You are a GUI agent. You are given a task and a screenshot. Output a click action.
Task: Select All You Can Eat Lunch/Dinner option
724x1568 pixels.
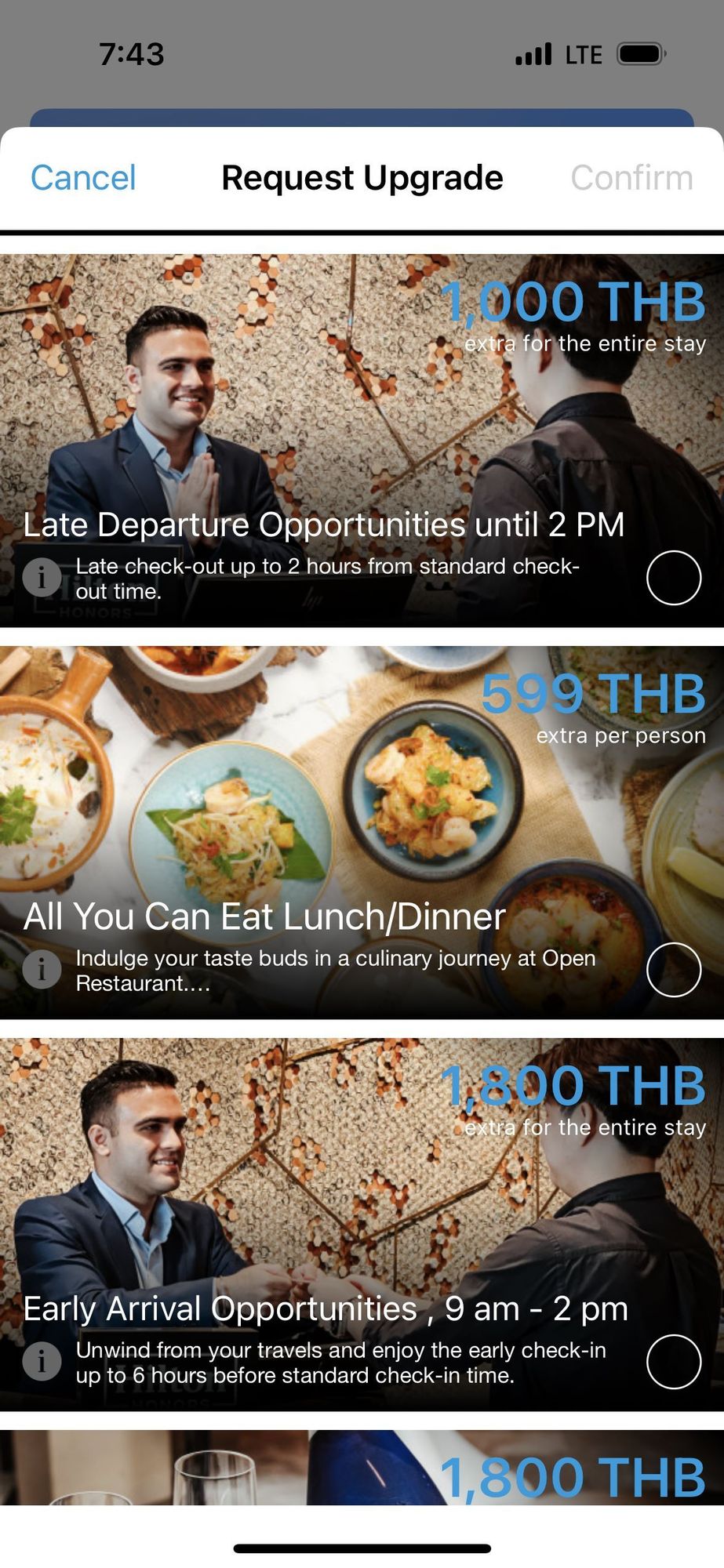674,970
